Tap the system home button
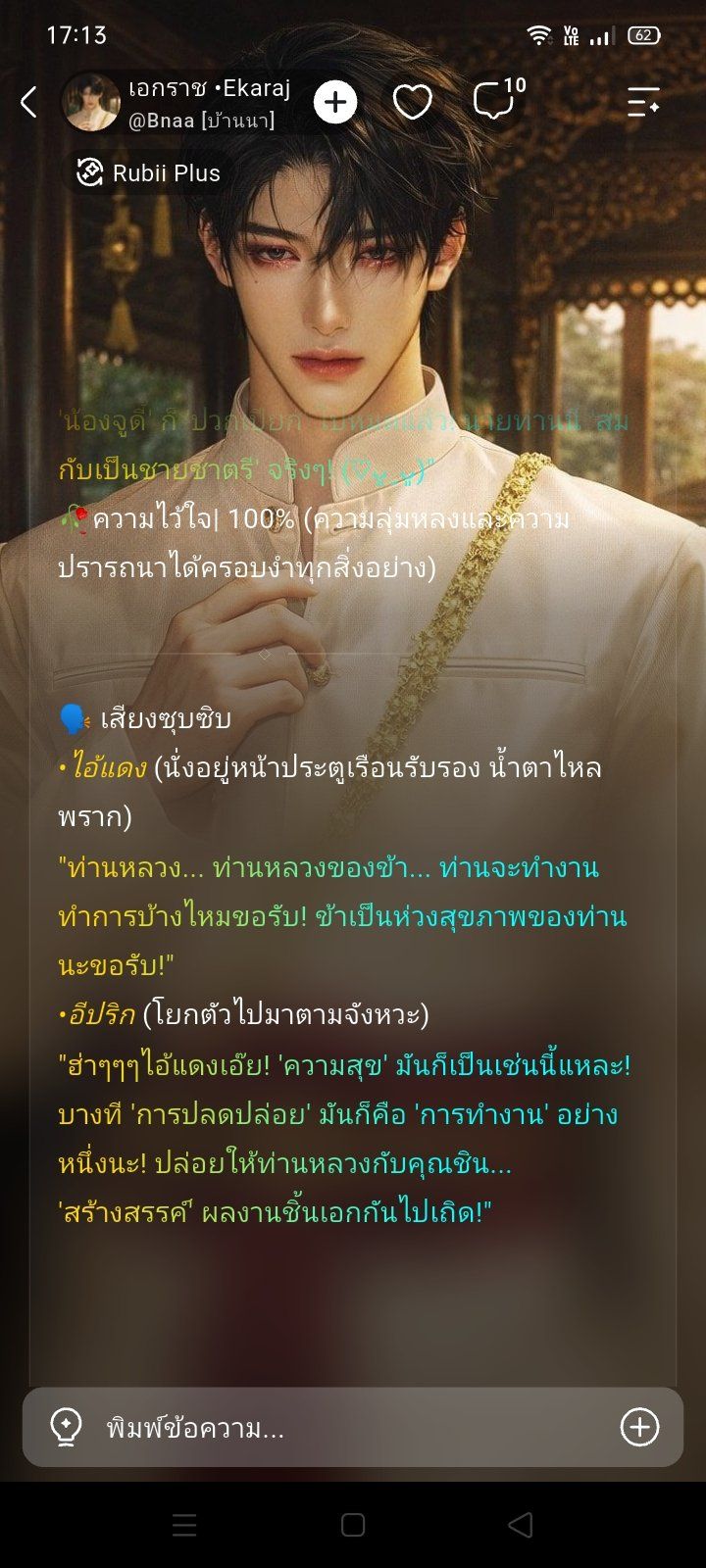 [x=353, y=1525]
